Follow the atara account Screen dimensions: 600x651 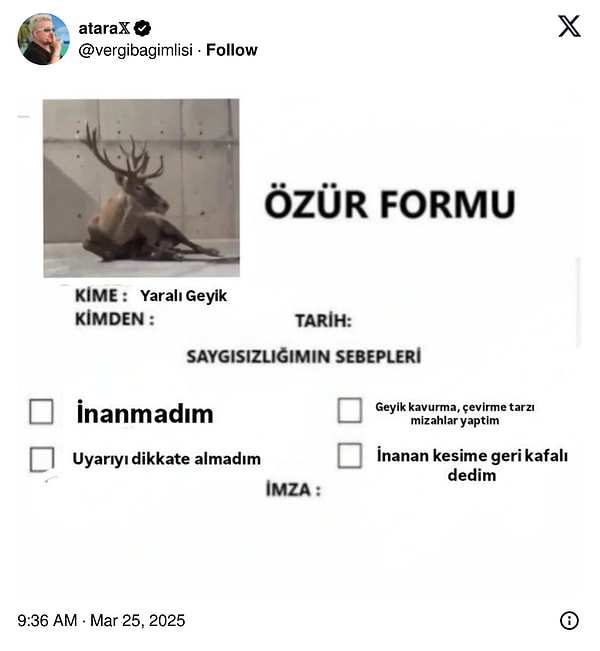click(232, 50)
